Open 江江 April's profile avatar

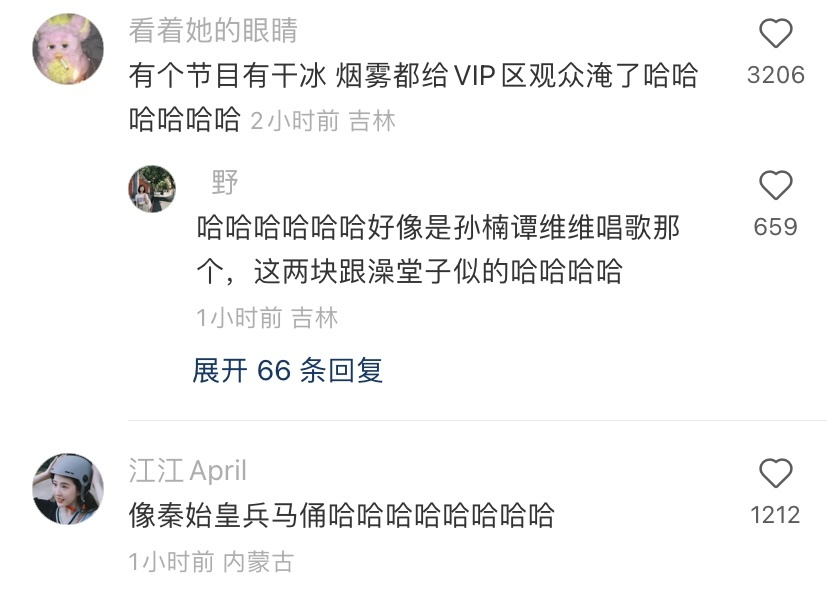click(68, 489)
